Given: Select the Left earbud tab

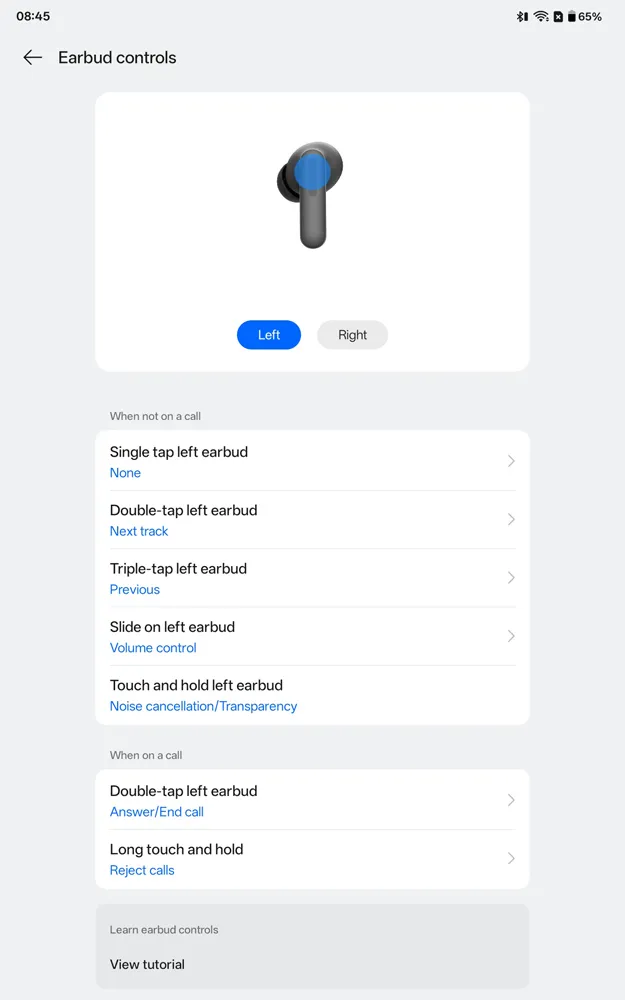Looking at the screenshot, I should pos(268,335).
